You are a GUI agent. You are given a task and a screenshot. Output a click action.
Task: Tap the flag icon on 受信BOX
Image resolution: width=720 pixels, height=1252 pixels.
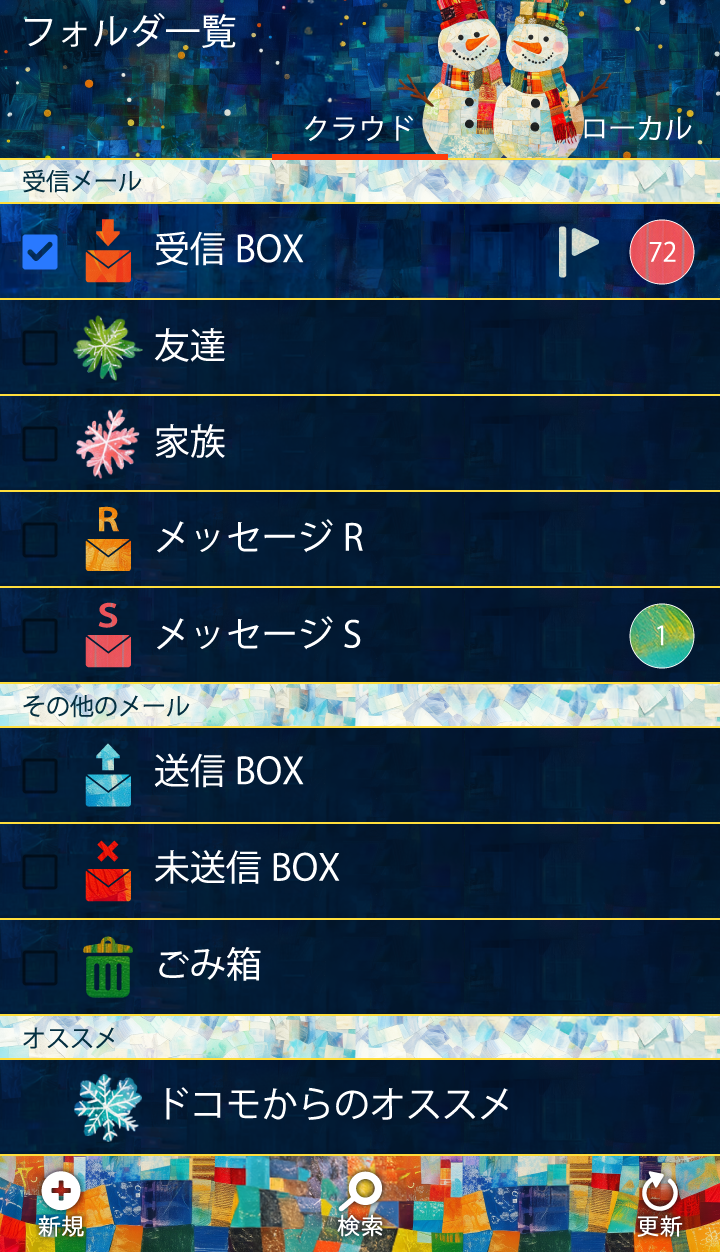(578, 250)
